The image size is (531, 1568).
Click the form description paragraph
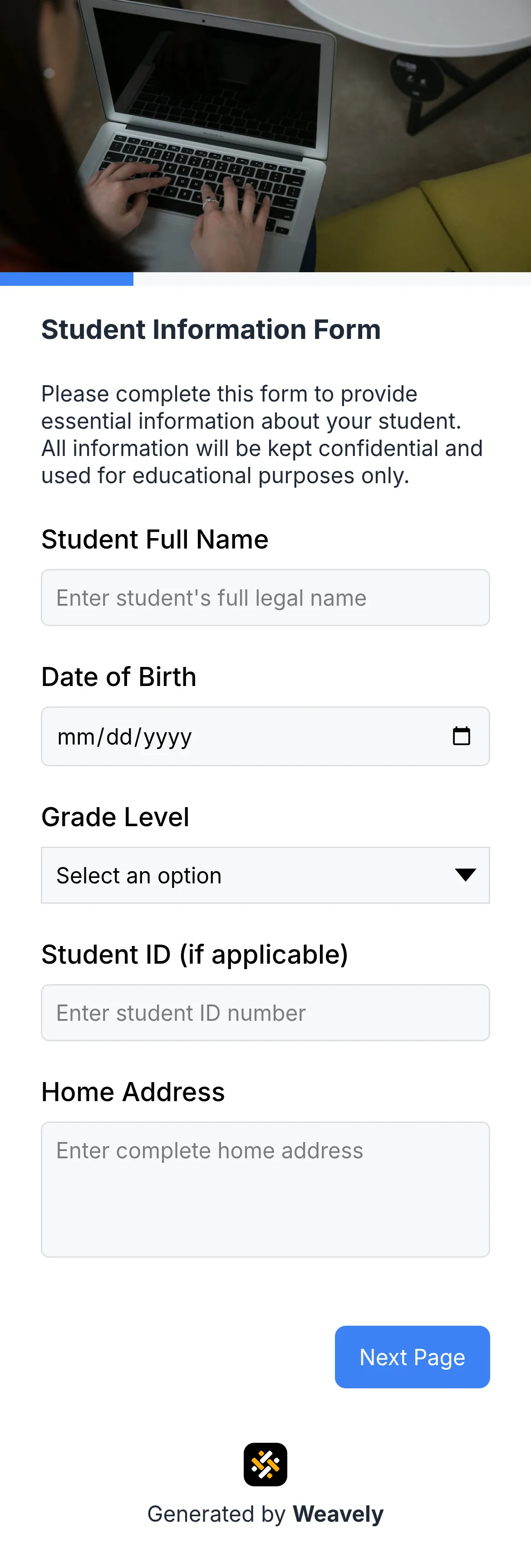tap(262, 434)
